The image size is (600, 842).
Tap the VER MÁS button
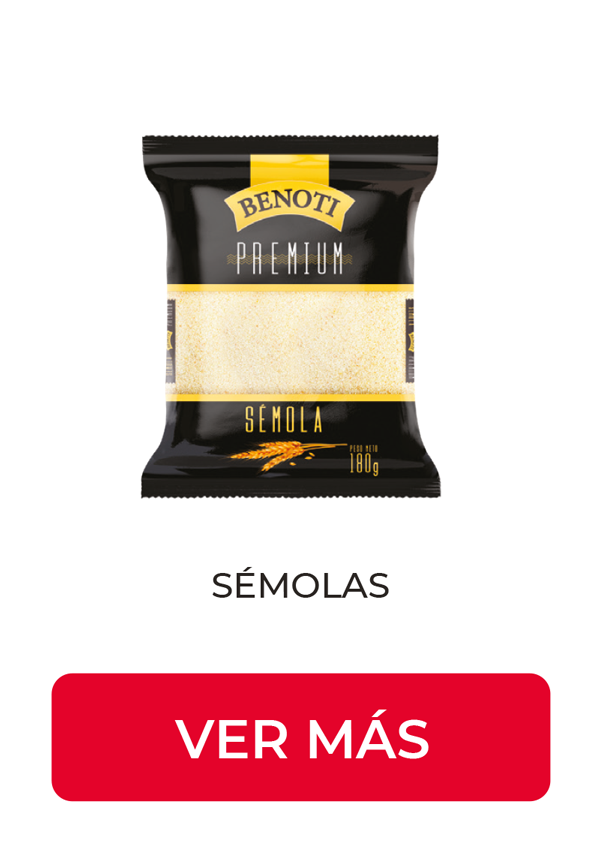tap(300, 737)
